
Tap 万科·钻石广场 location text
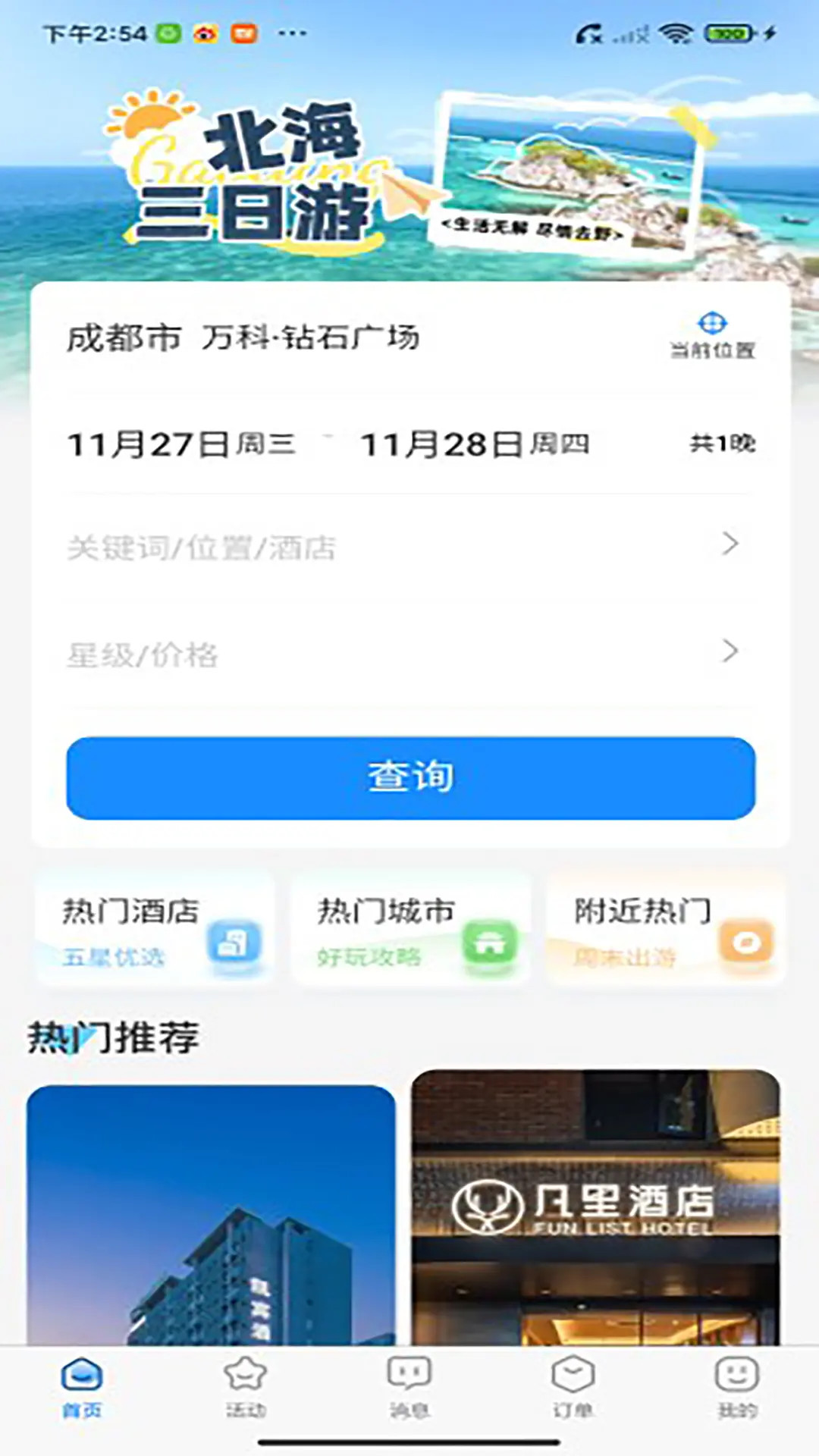[x=311, y=337]
